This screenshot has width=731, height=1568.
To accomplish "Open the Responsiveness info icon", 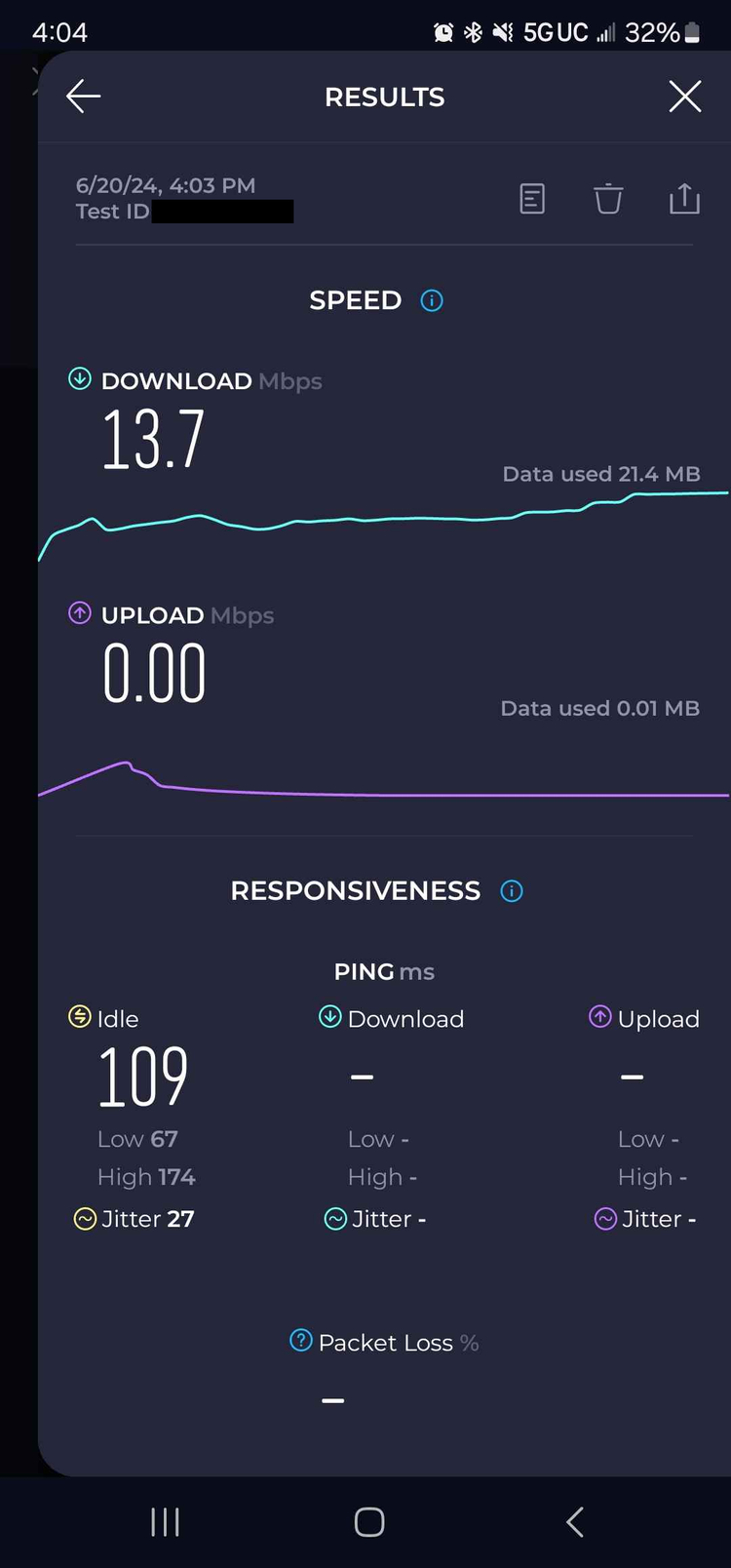I will click(512, 890).
